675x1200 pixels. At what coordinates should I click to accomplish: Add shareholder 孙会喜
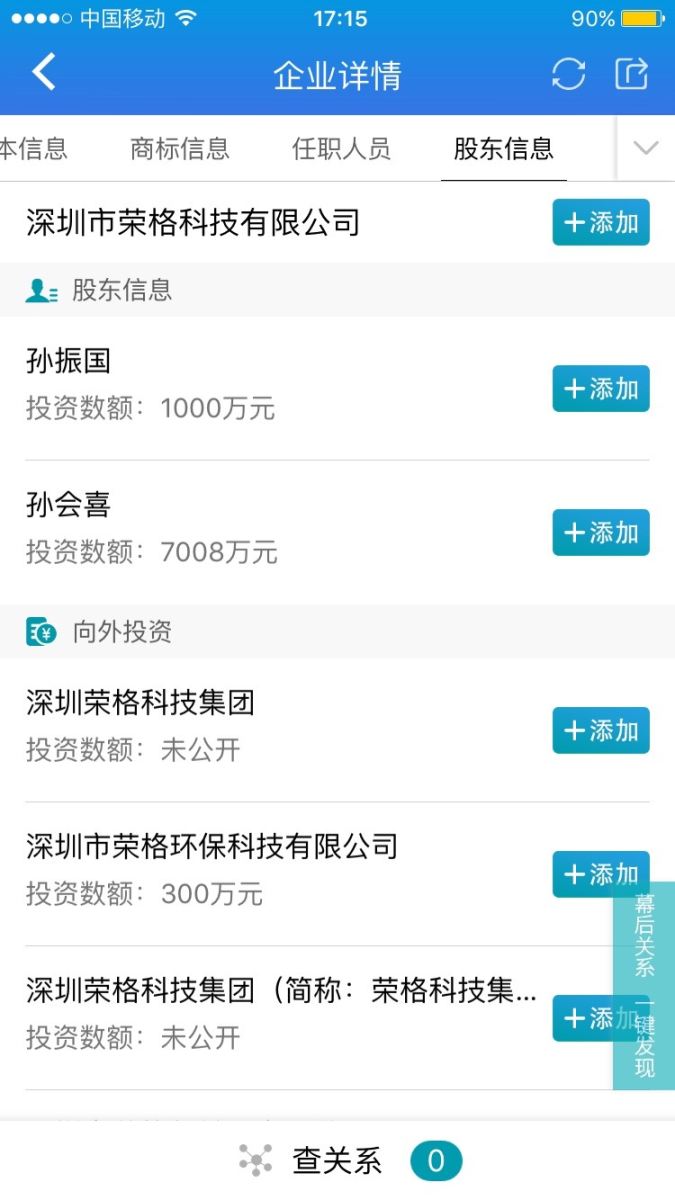[x=601, y=533]
